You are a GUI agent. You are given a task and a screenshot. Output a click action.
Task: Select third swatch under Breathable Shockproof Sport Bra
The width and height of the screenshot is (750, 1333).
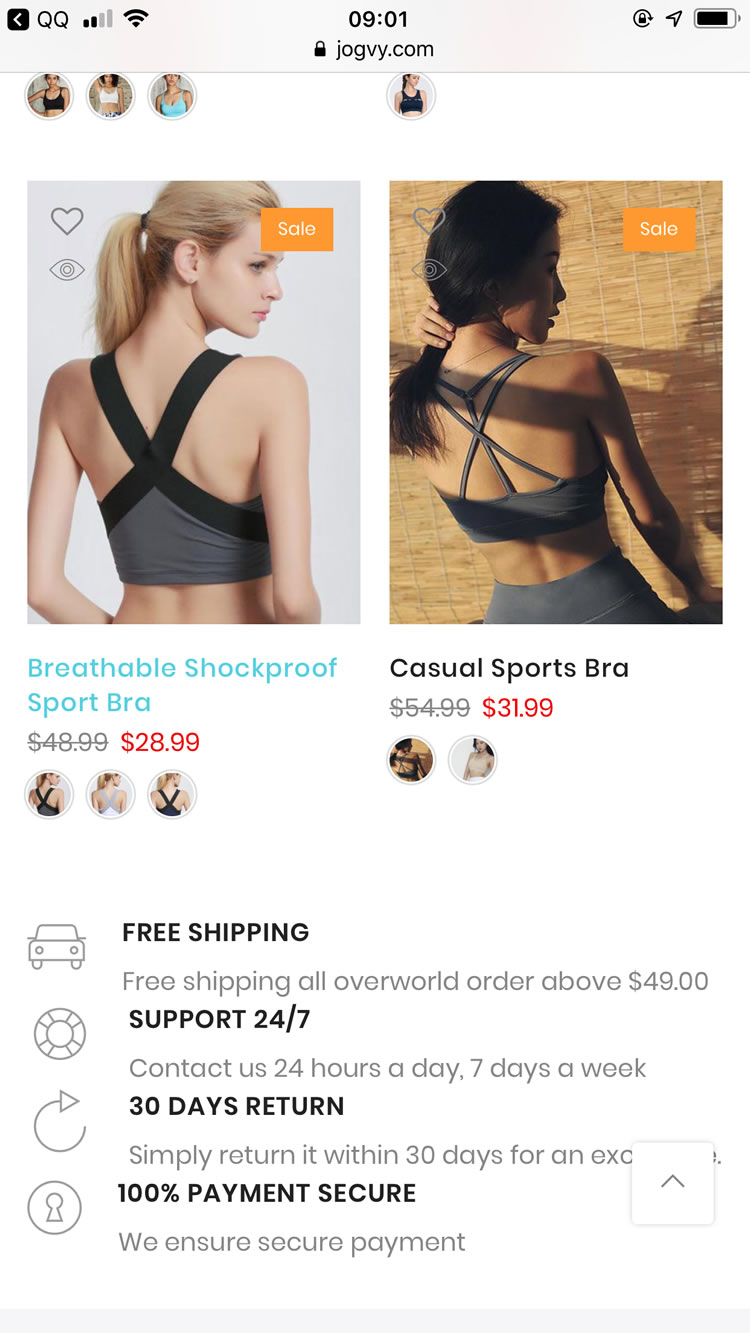tap(172, 796)
